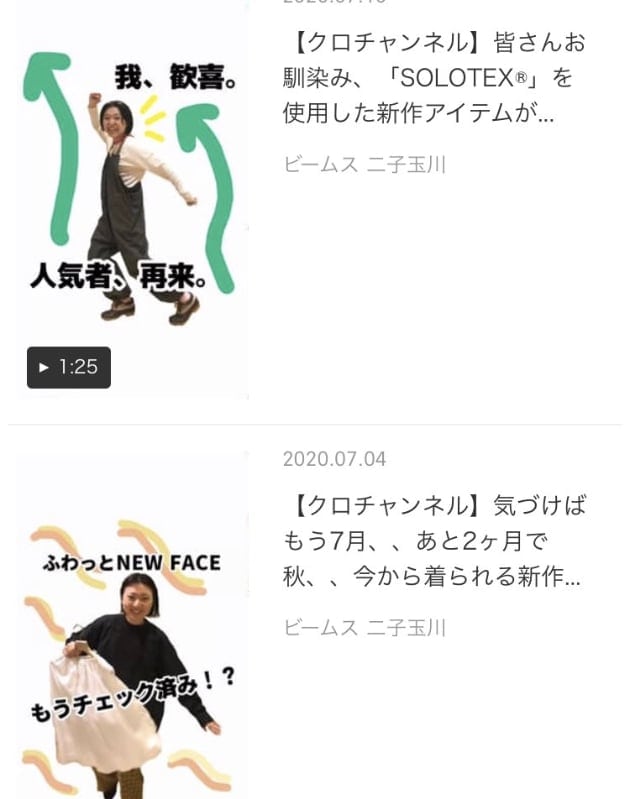Image resolution: width=630 pixels, height=799 pixels.
Task: Open the SOLOTEX new items video thumbnail
Action: (x=133, y=190)
